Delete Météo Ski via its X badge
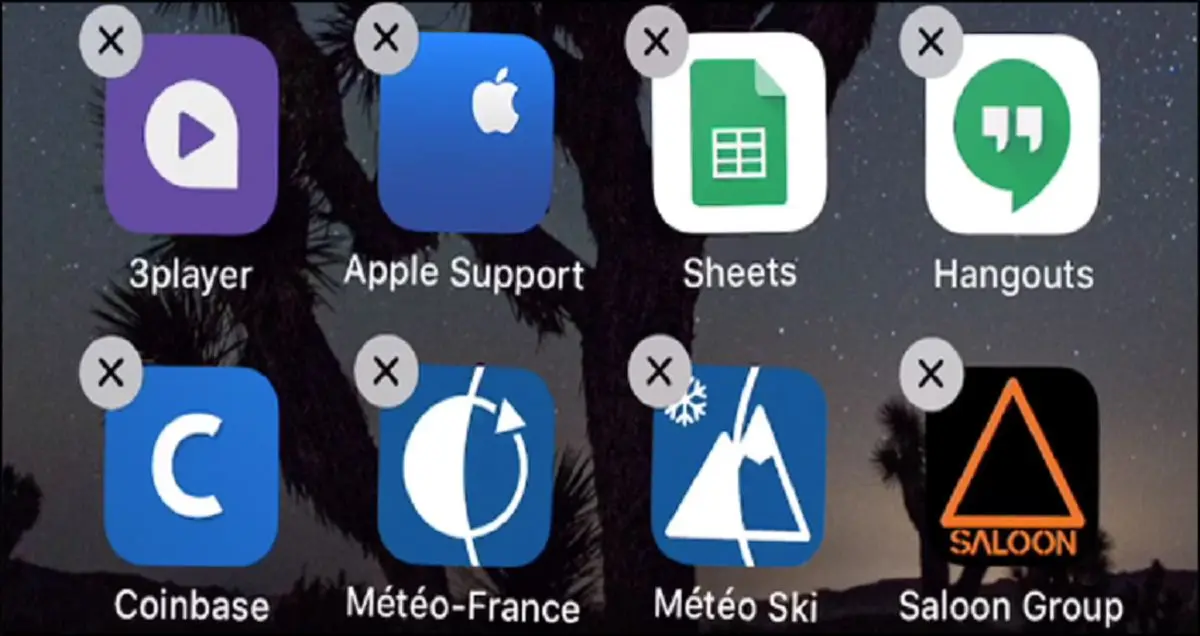Image resolution: width=1200 pixels, height=636 pixels. (x=658, y=372)
